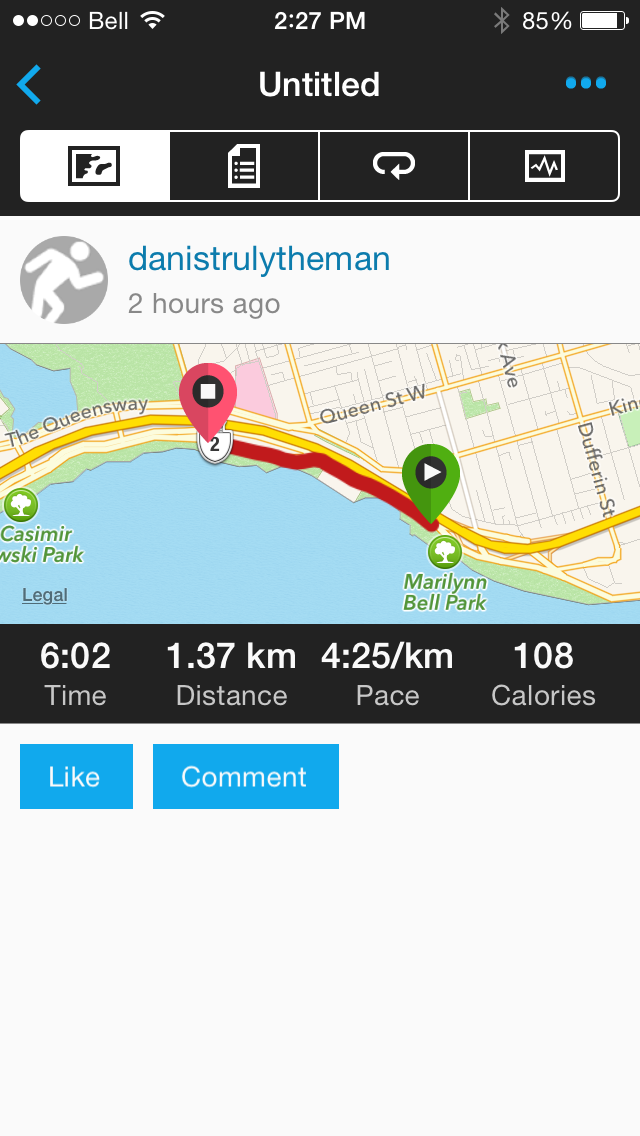Switch to the laps tab
This screenshot has width=640, height=1136.
click(x=394, y=166)
